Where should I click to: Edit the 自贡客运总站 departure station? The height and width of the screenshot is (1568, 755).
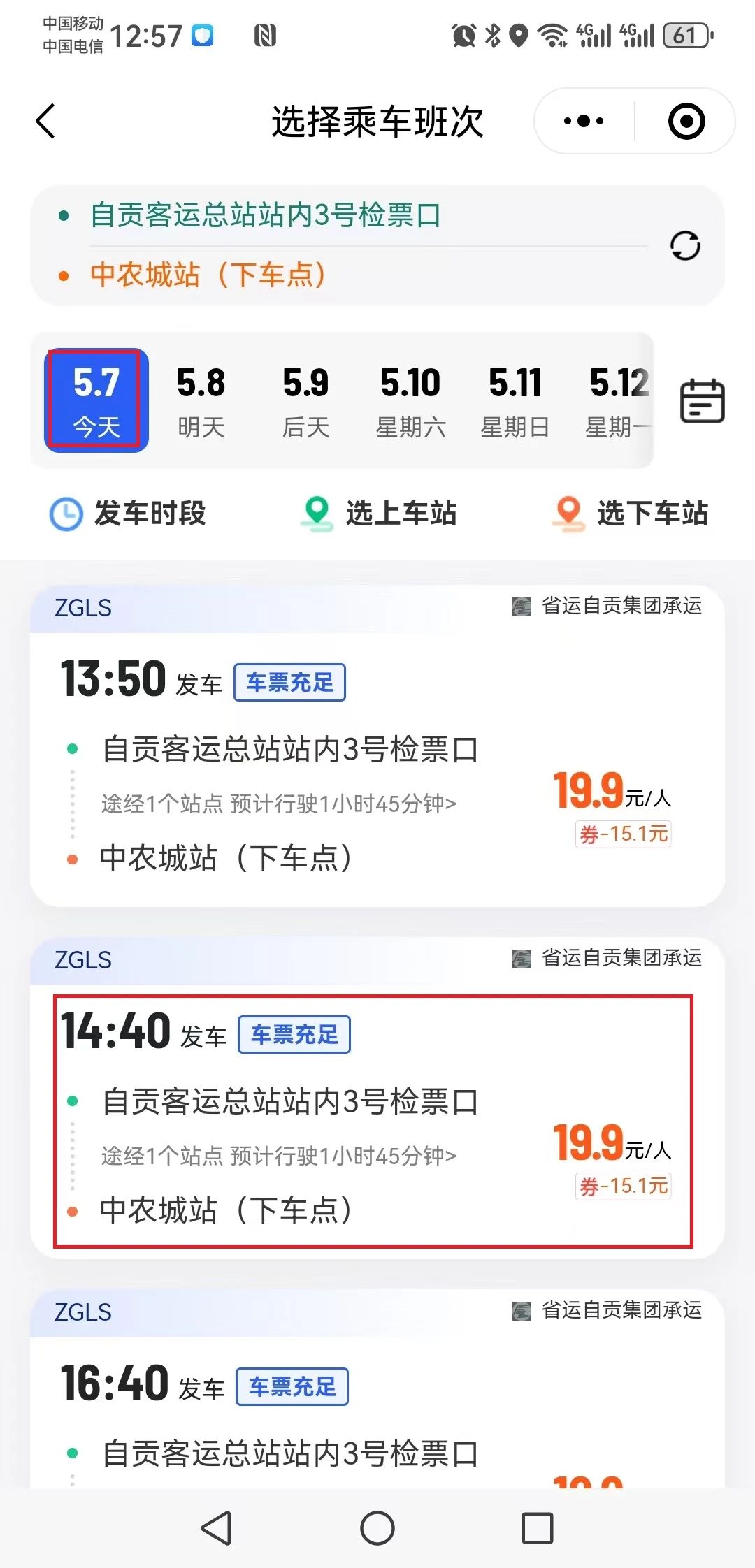pos(266,215)
